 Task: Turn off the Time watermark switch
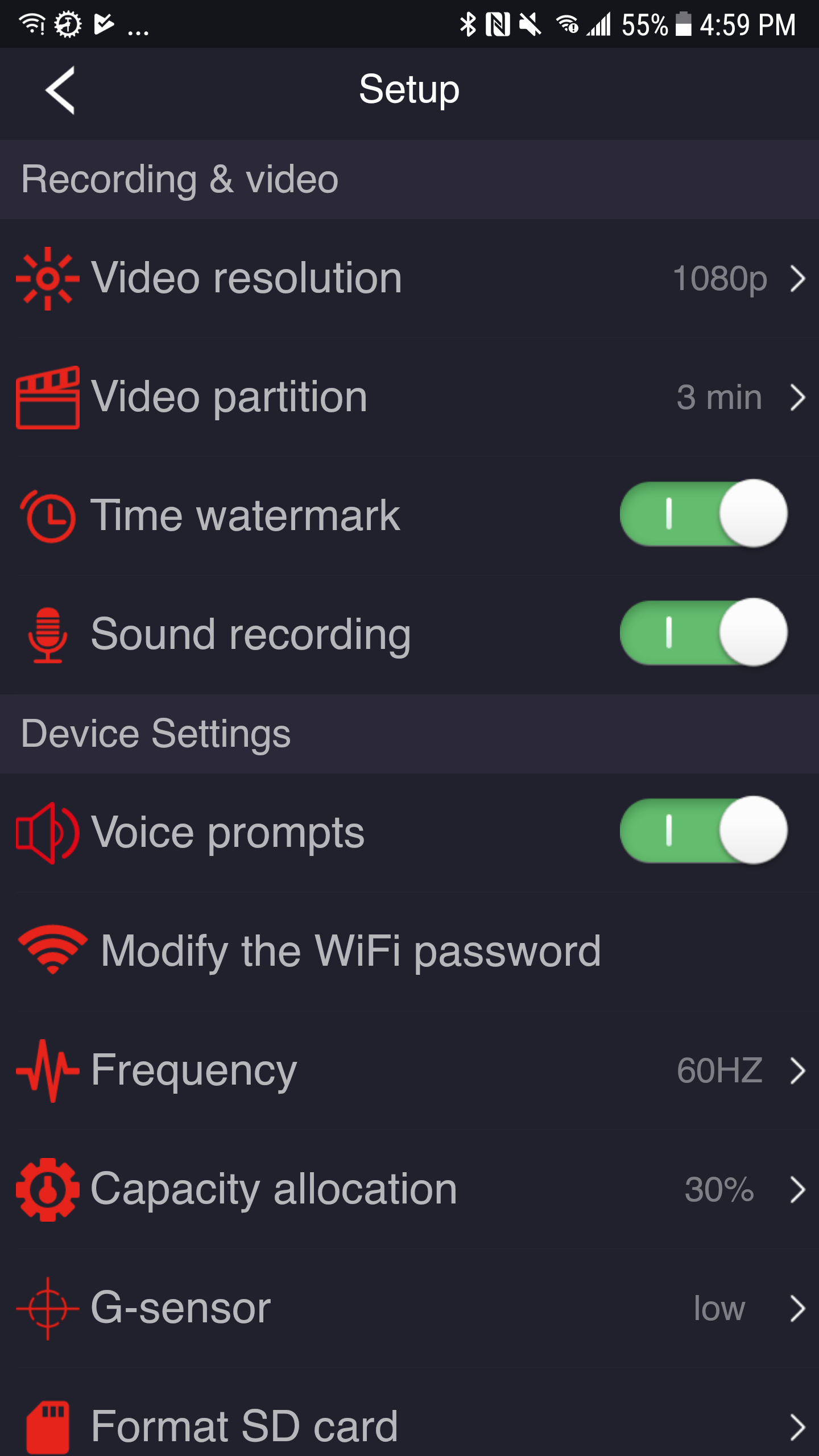click(x=704, y=514)
